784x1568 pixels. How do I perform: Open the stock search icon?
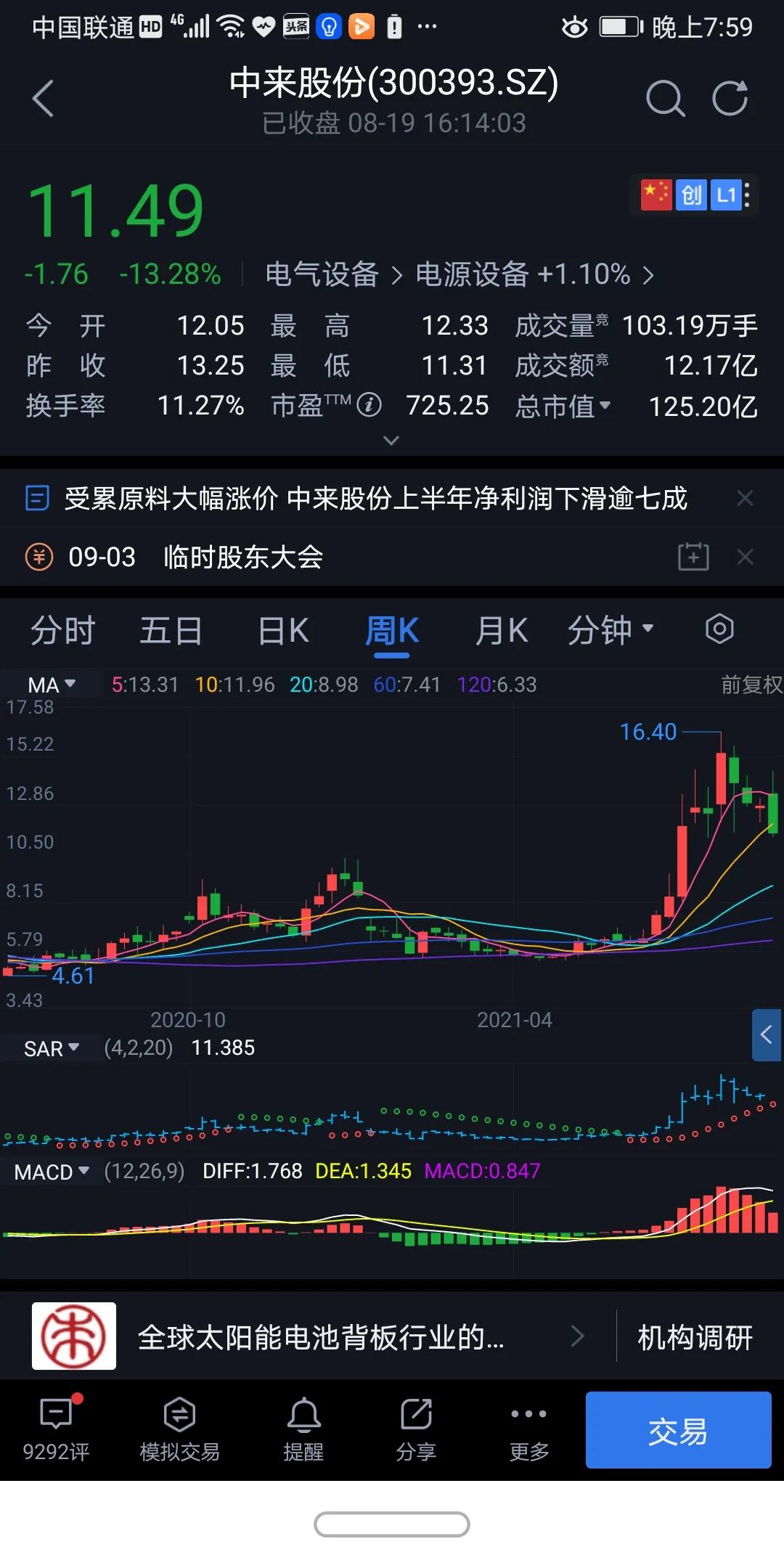(x=665, y=99)
